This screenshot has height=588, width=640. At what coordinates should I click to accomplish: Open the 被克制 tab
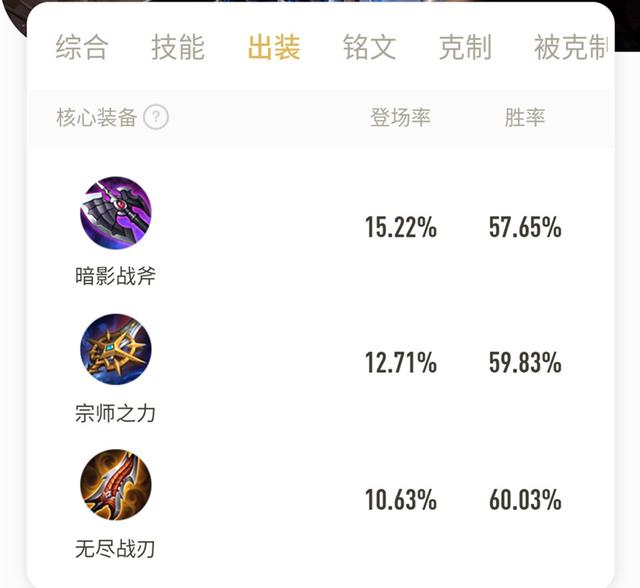tap(570, 47)
